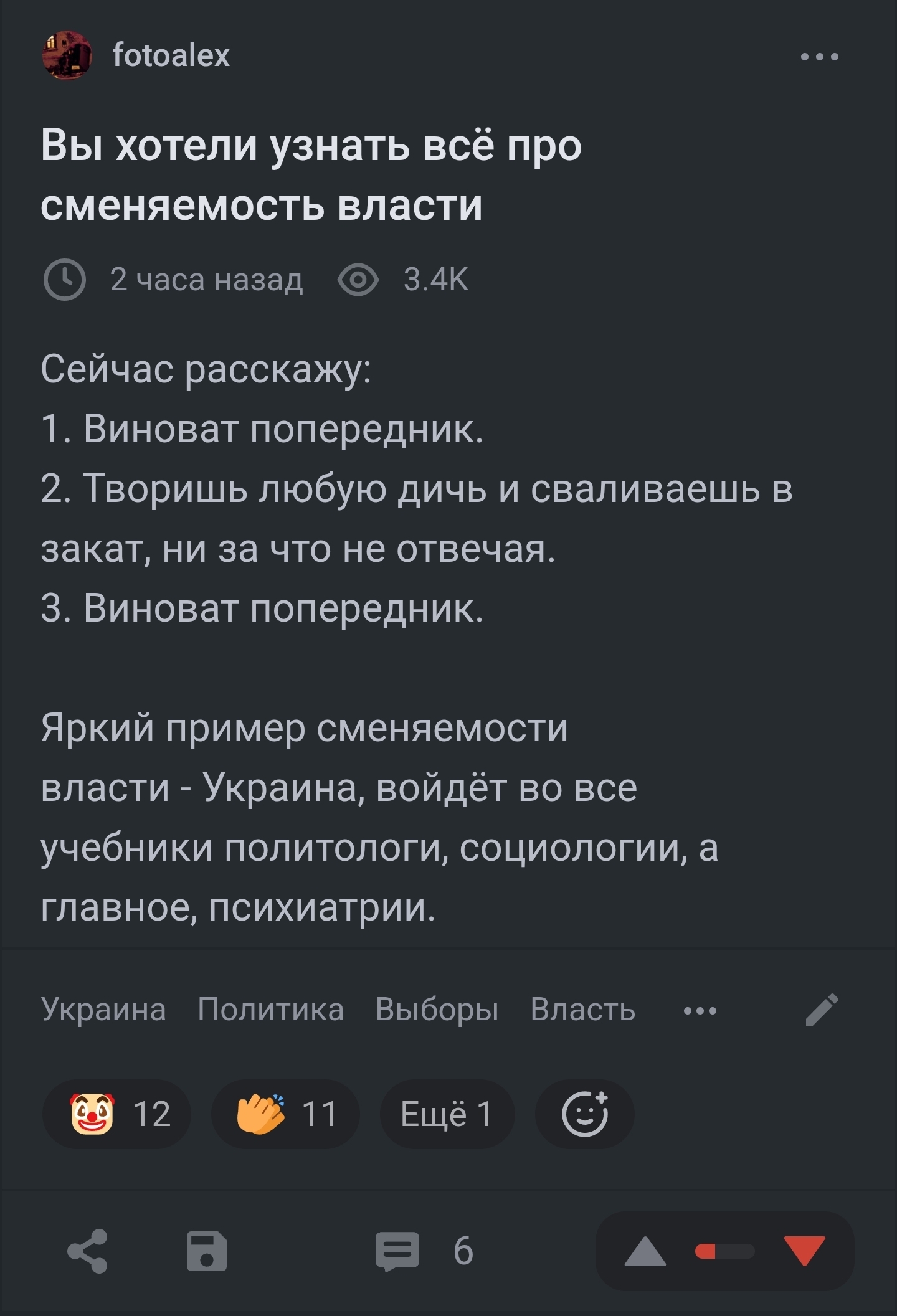Downvote the post
This screenshot has width=897, height=1316.
click(x=804, y=1251)
